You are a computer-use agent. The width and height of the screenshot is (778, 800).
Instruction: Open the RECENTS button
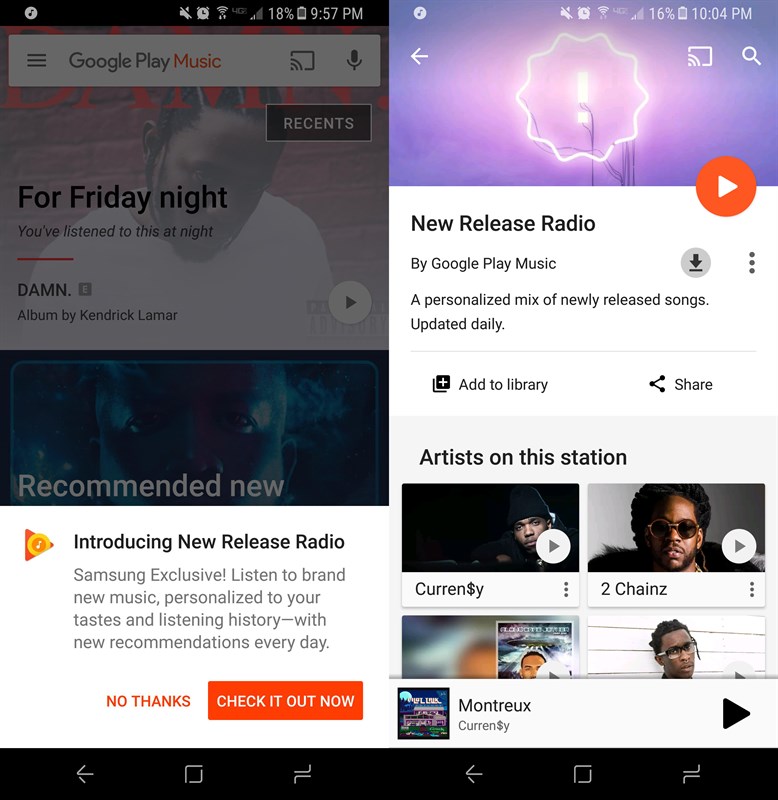[318, 124]
